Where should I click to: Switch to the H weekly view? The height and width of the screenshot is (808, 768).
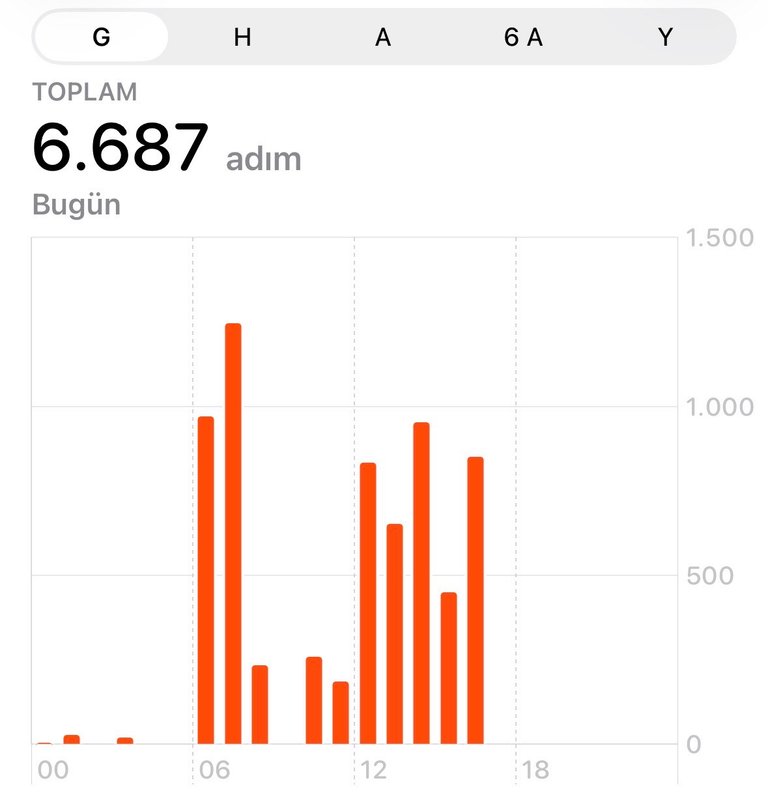[x=242, y=38]
